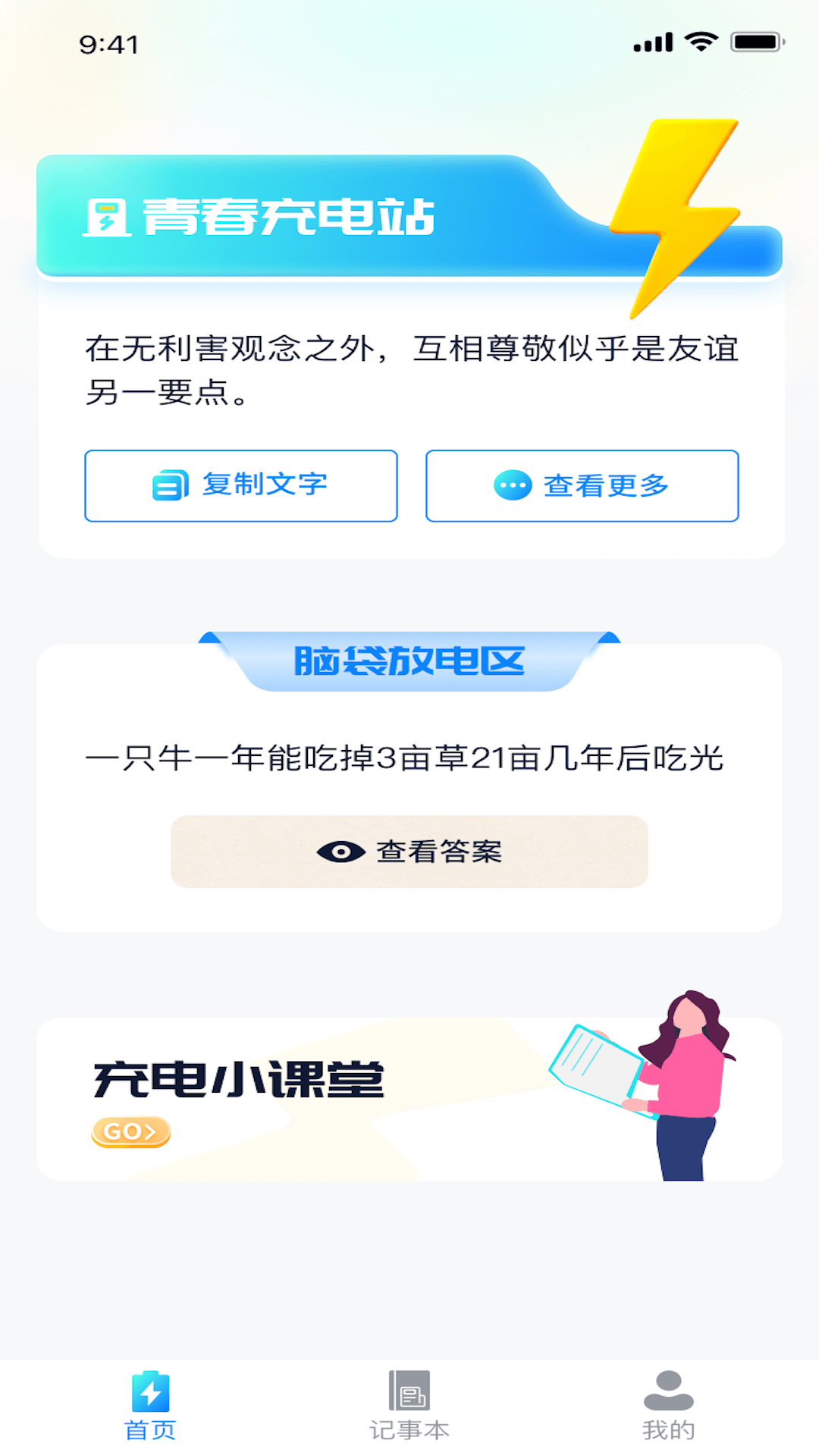The height and width of the screenshot is (1456, 819).
Task: Reveal the riddle answer below the cow question
Action: [x=409, y=852]
